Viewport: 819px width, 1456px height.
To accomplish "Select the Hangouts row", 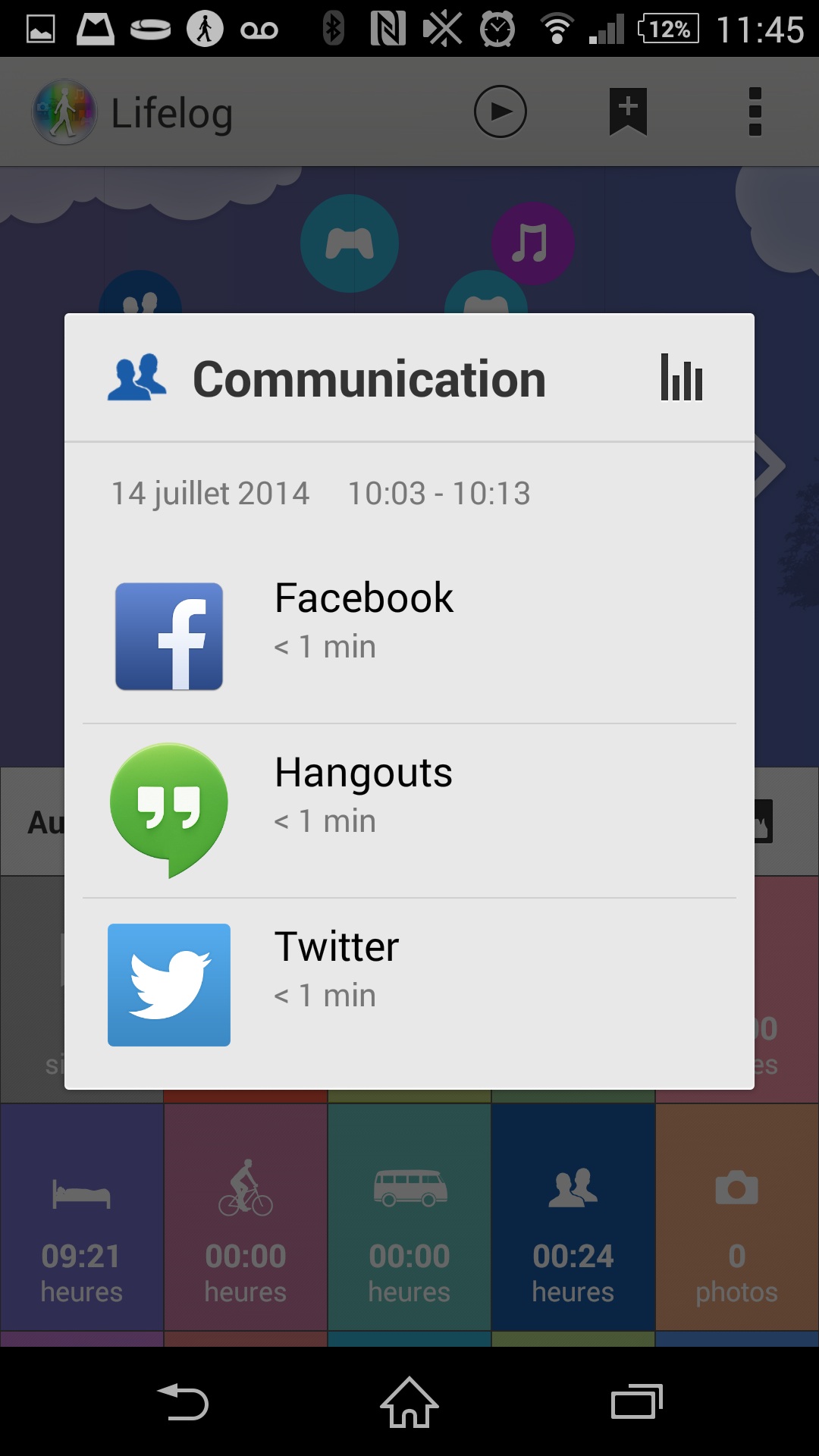I will [x=409, y=810].
